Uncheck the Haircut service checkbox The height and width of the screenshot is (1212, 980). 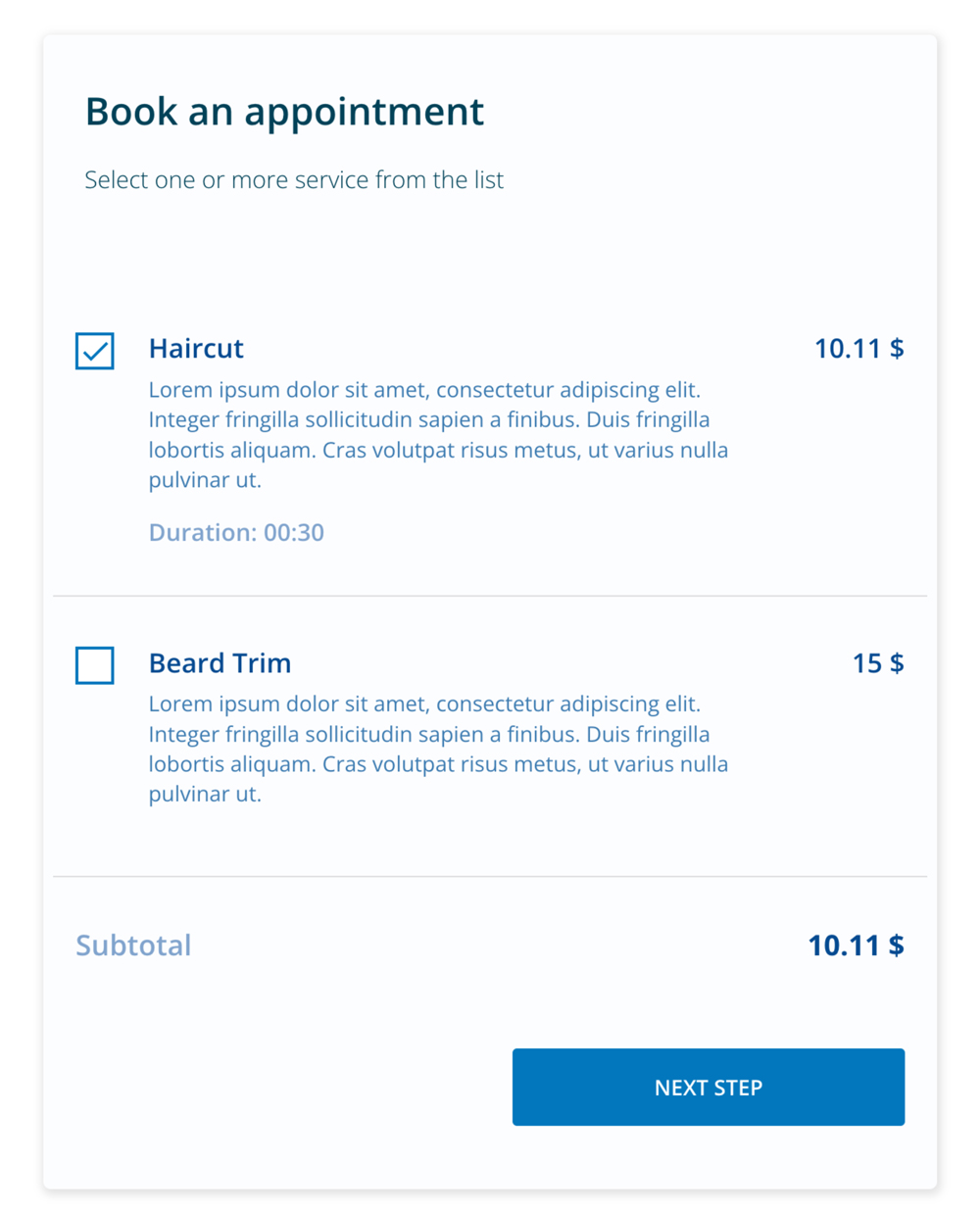pyautogui.click(x=95, y=351)
